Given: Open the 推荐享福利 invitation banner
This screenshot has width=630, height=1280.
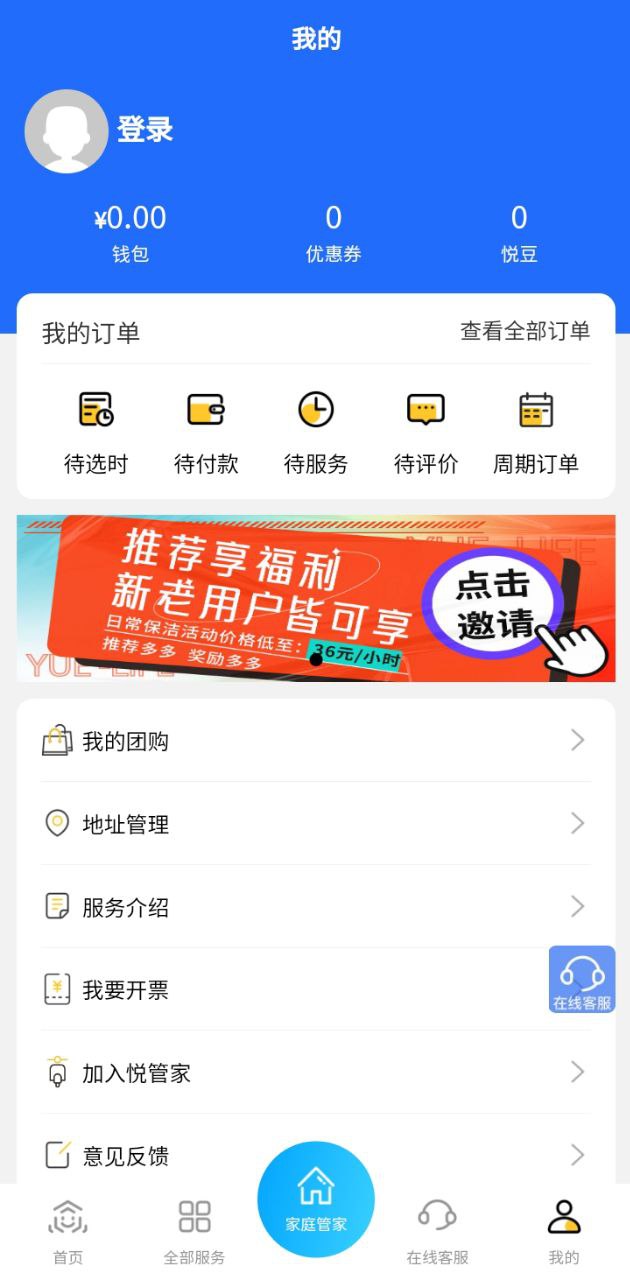Looking at the screenshot, I should (x=316, y=598).
